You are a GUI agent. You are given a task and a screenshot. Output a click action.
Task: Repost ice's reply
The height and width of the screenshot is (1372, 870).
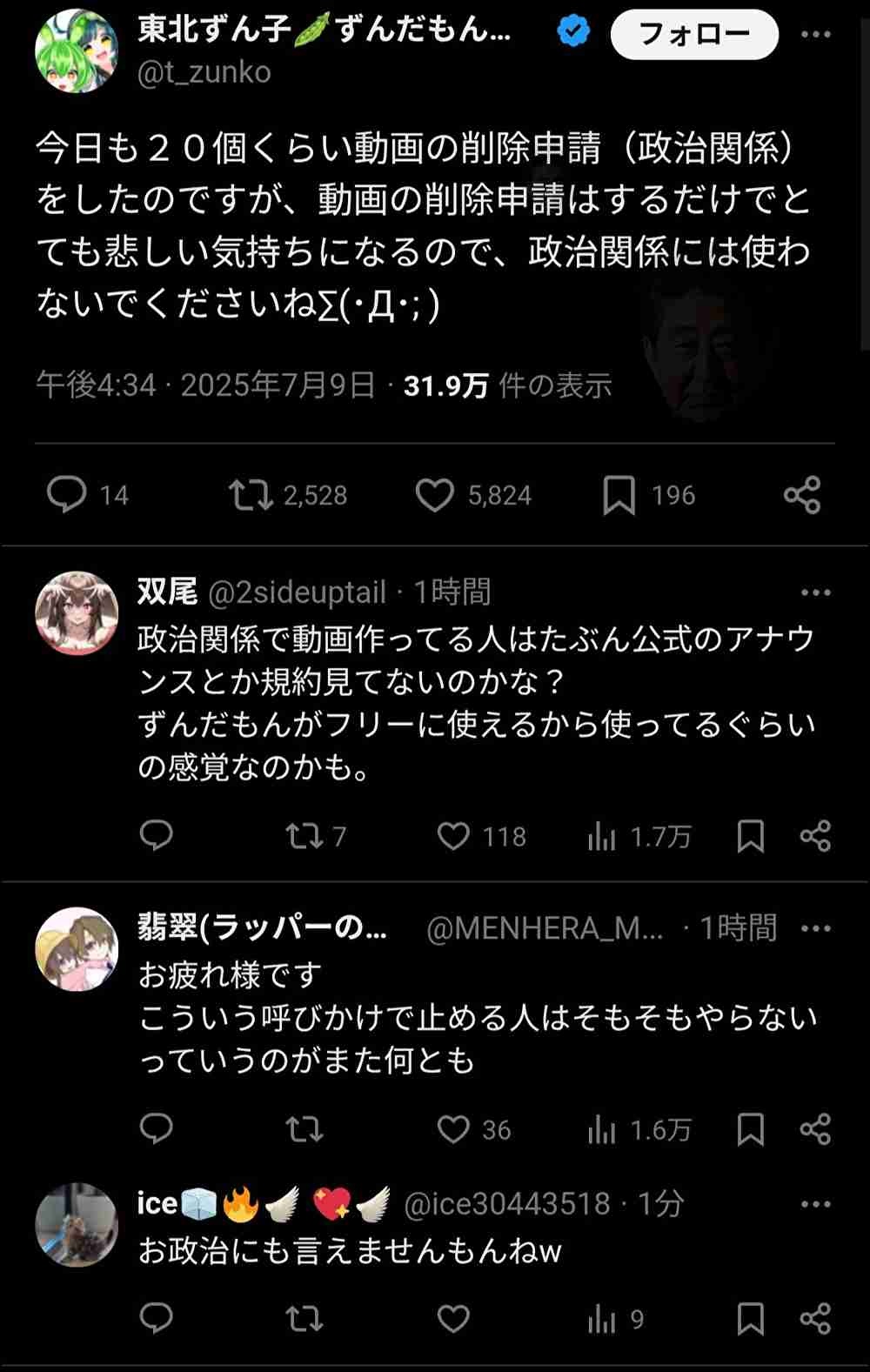(304, 1319)
